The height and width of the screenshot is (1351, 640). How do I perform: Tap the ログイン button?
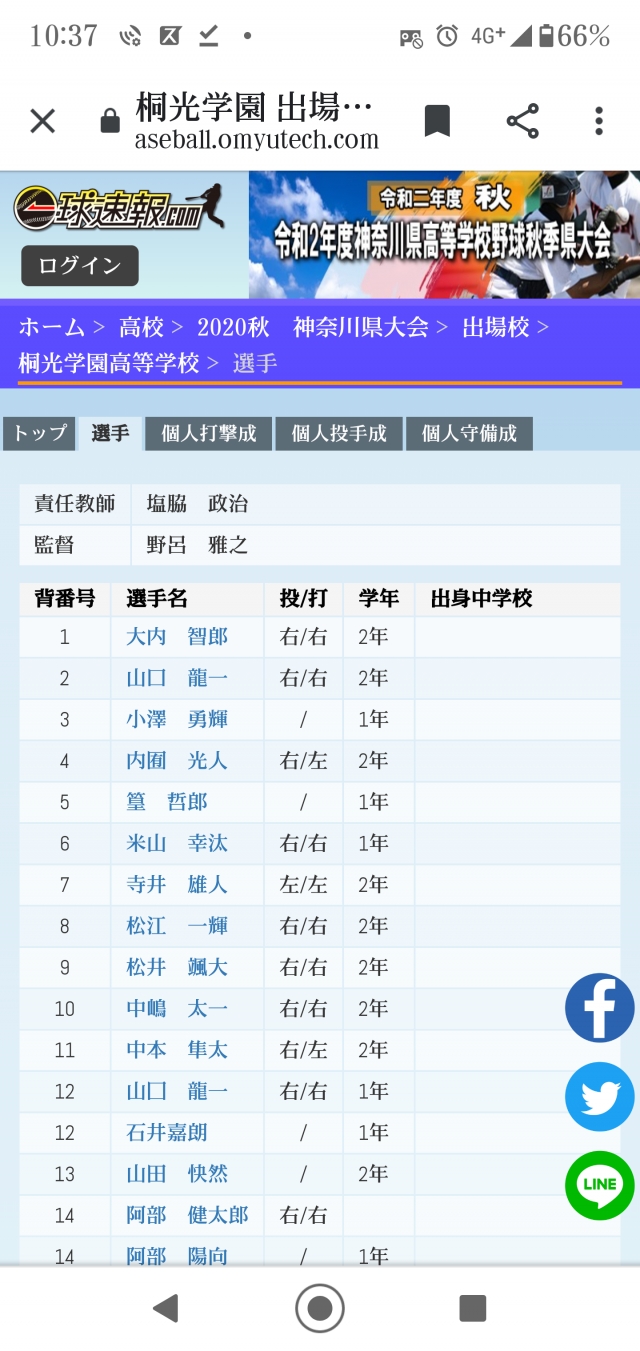(x=80, y=266)
